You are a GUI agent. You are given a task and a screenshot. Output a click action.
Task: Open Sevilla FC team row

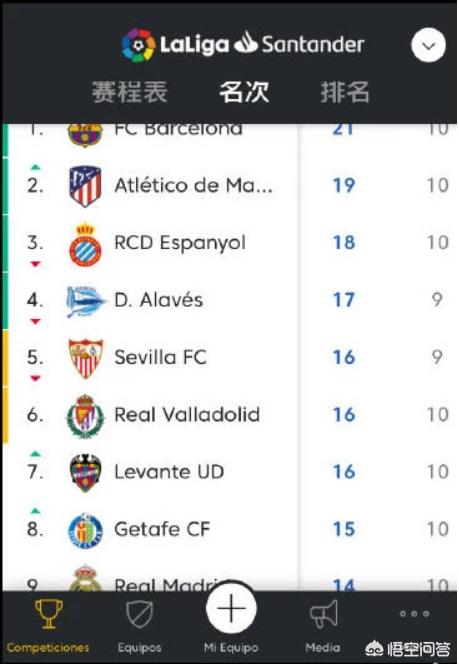[230, 358]
